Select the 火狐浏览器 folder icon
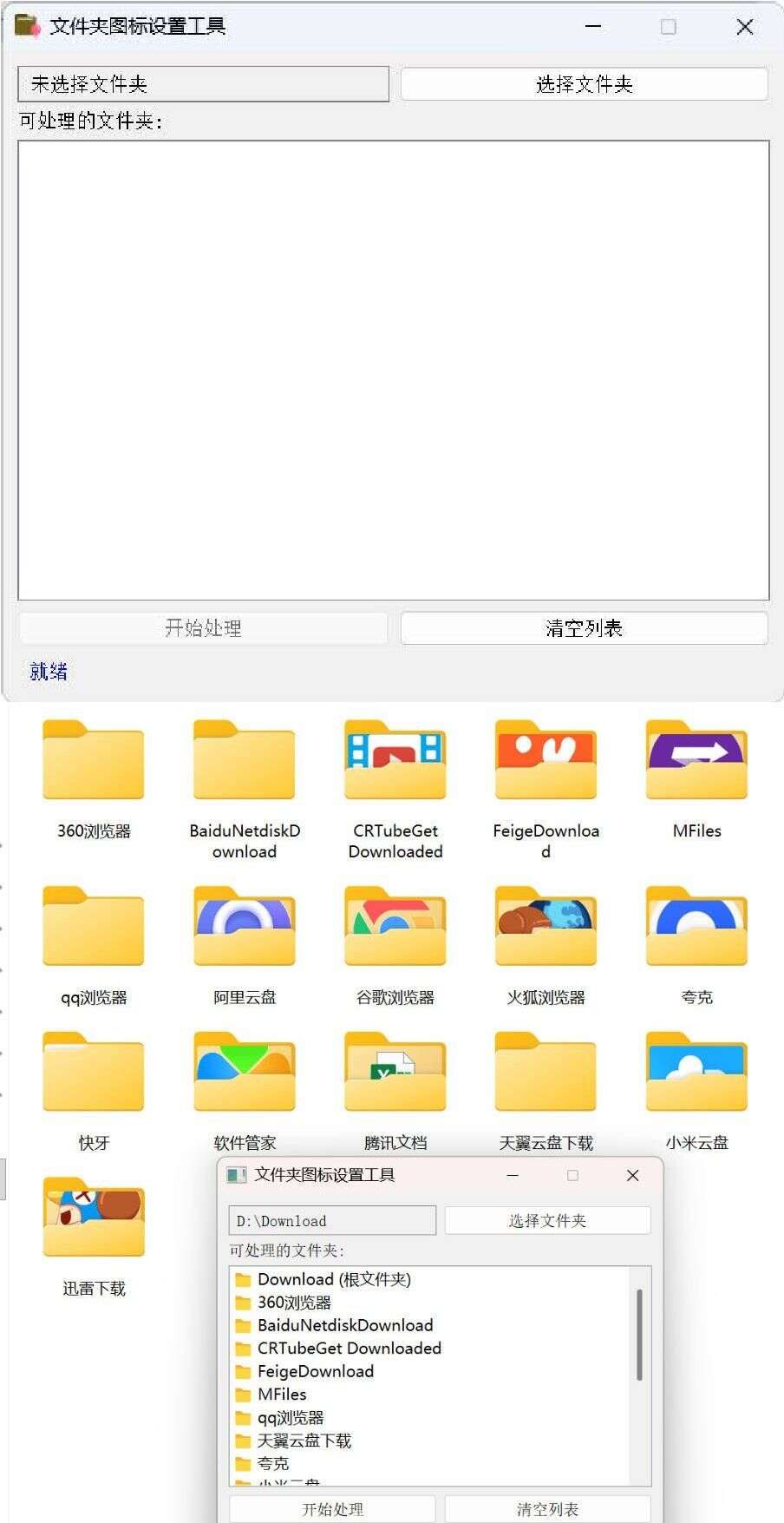Viewport: 784px width, 1523px height. [x=546, y=927]
